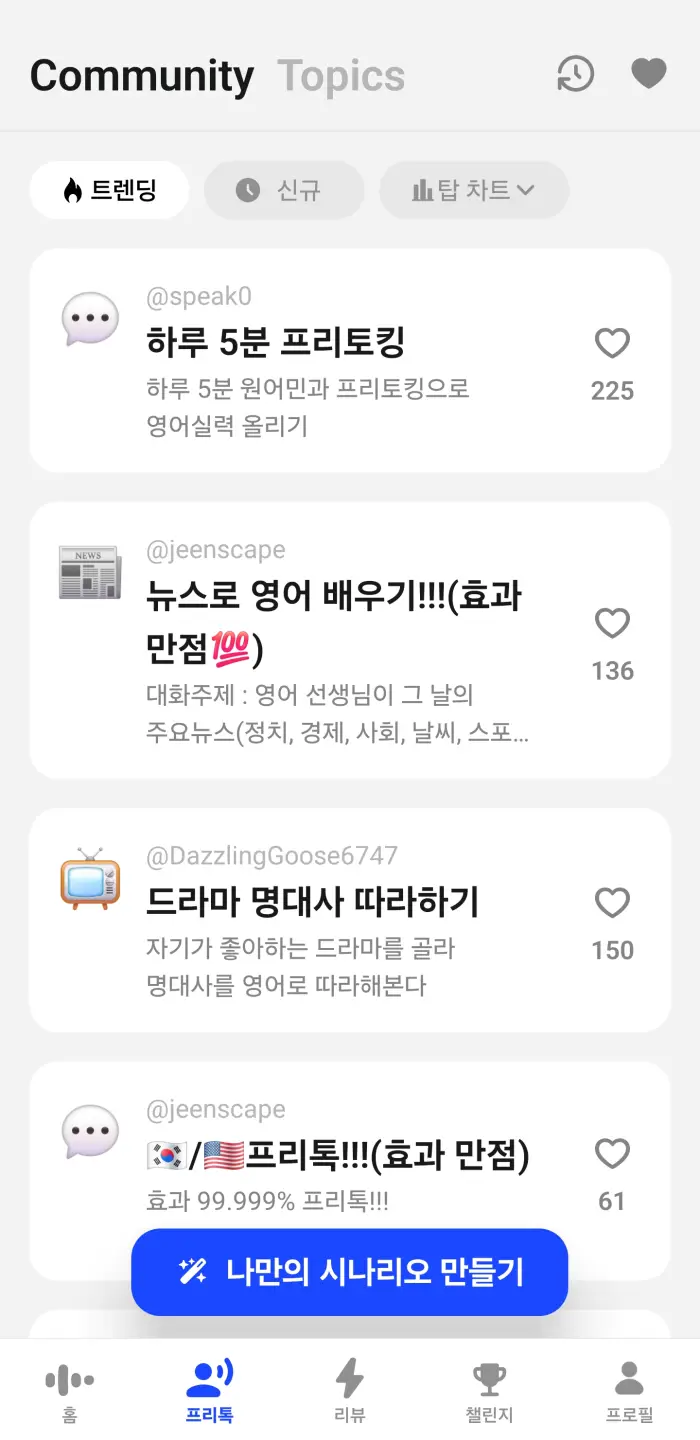The image size is (700, 1440).
Task: Like the 드라마 명대사 따라하기 scenario
Action: point(612,904)
